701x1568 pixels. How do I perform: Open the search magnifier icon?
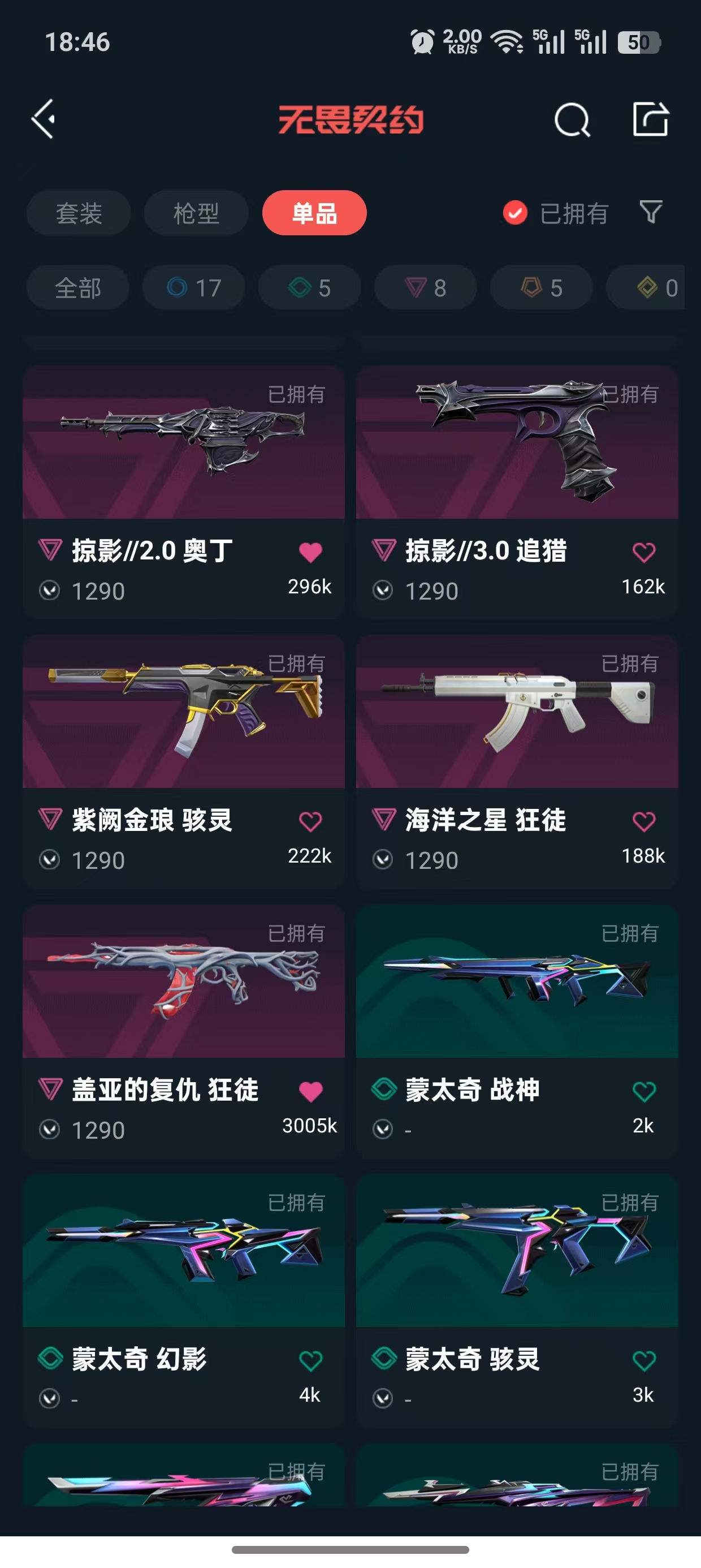572,119
